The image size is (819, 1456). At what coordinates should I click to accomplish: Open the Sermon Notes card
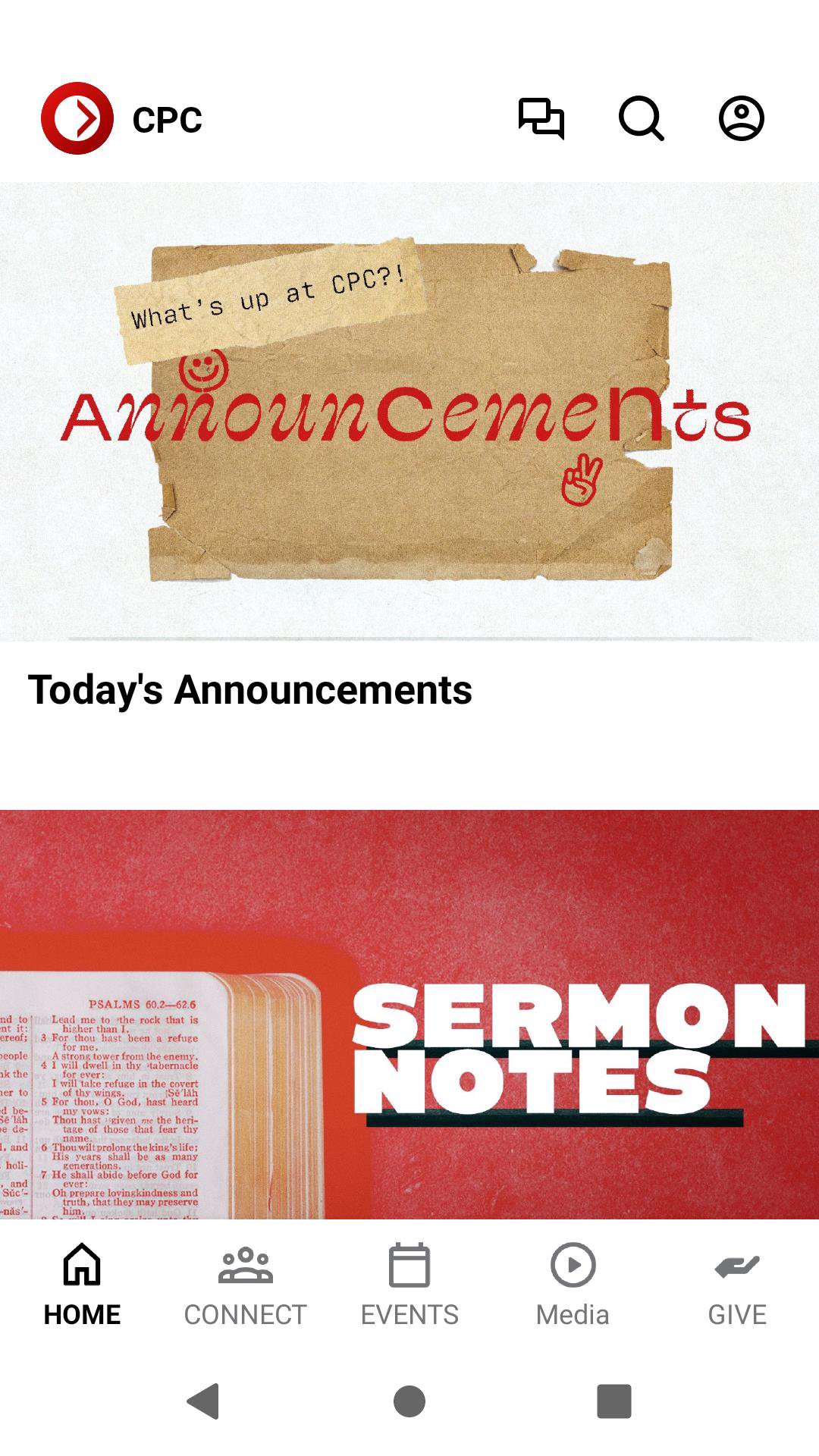[409, 1015]
